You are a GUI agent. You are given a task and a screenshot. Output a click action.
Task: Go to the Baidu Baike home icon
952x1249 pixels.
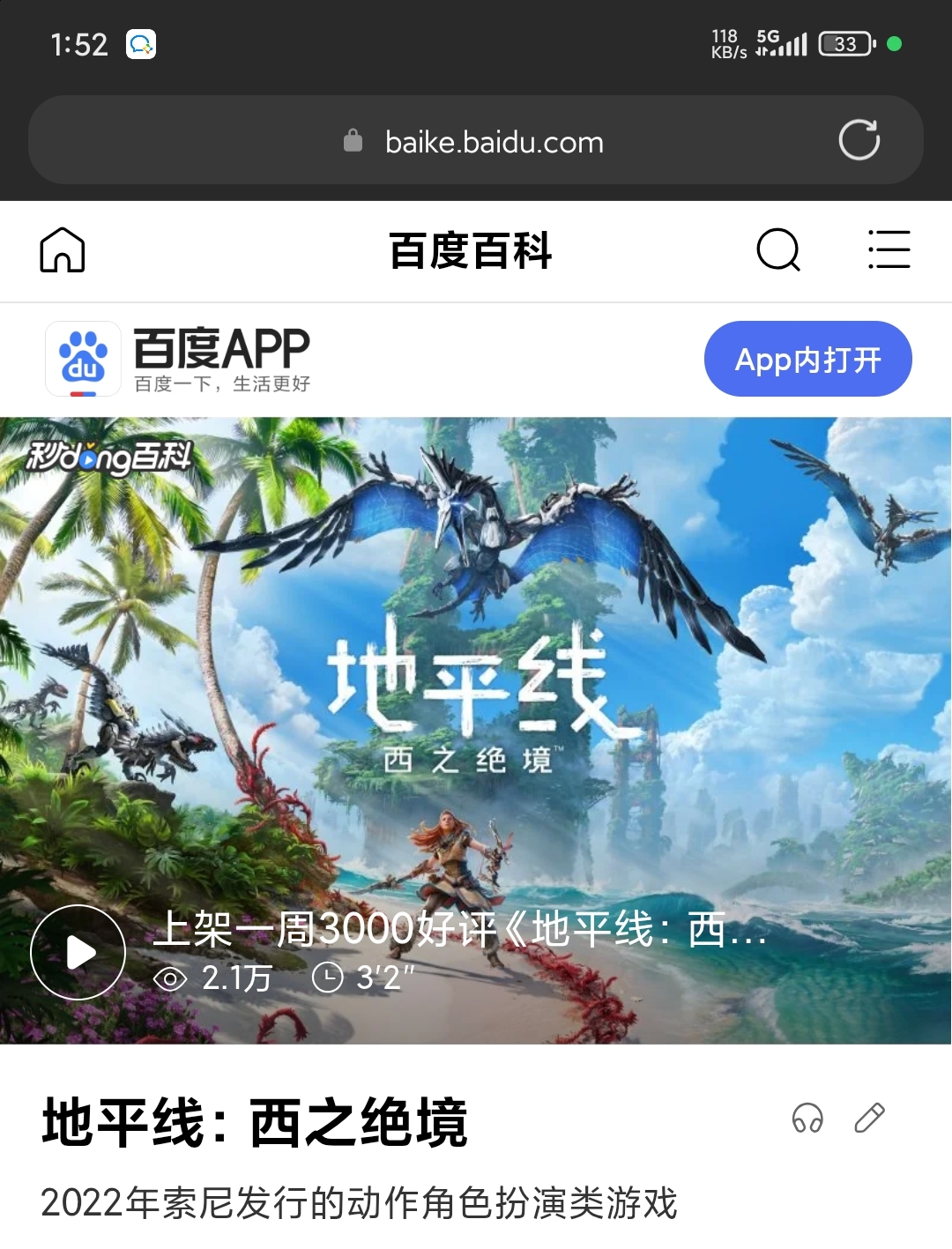[63, 250]
